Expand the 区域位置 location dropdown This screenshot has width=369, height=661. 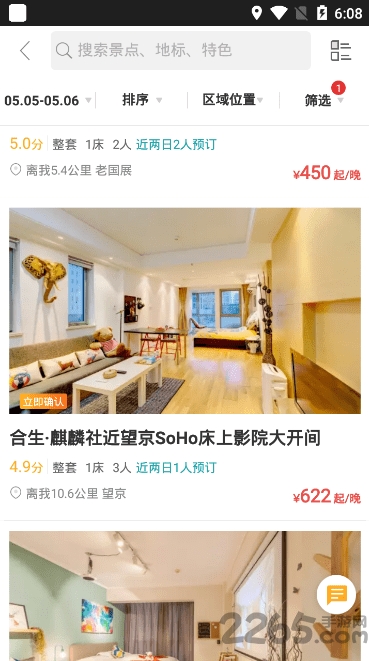pyautogui.click(x=233, y=100)
